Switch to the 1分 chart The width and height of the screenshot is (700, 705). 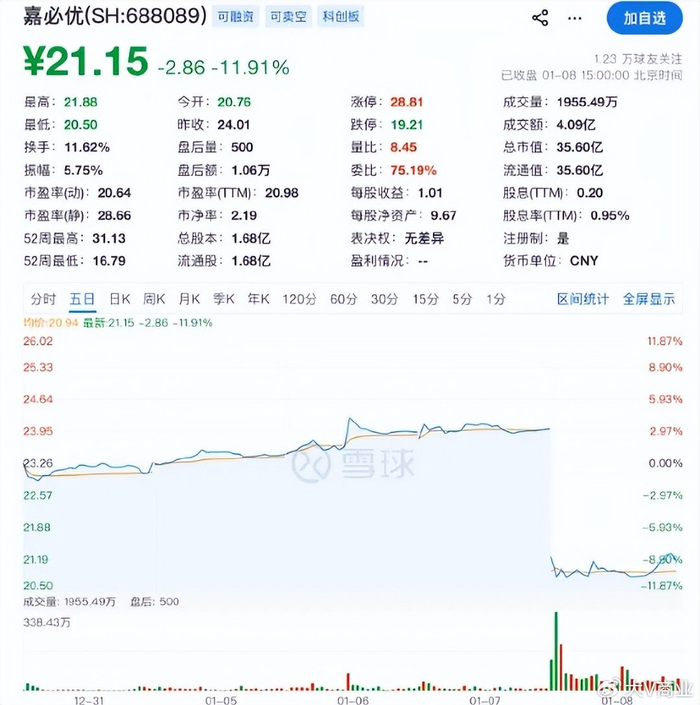[x=496, y=299]
